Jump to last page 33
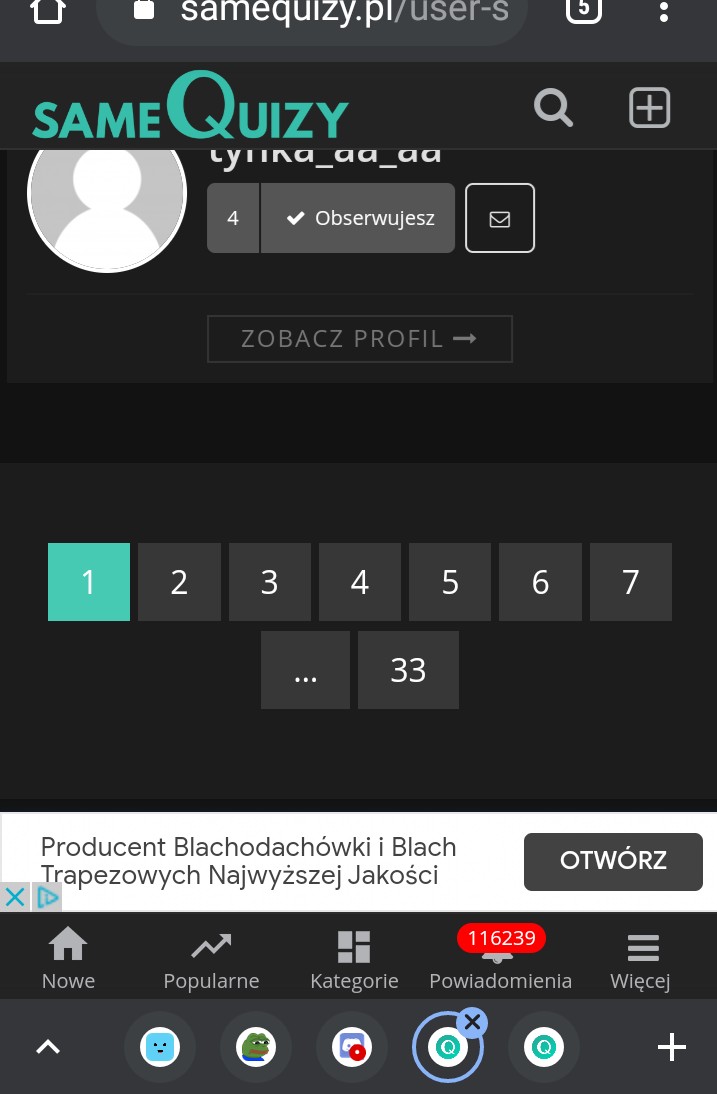This screenshot has width=717, height=1094. click(x=408, y=670)
